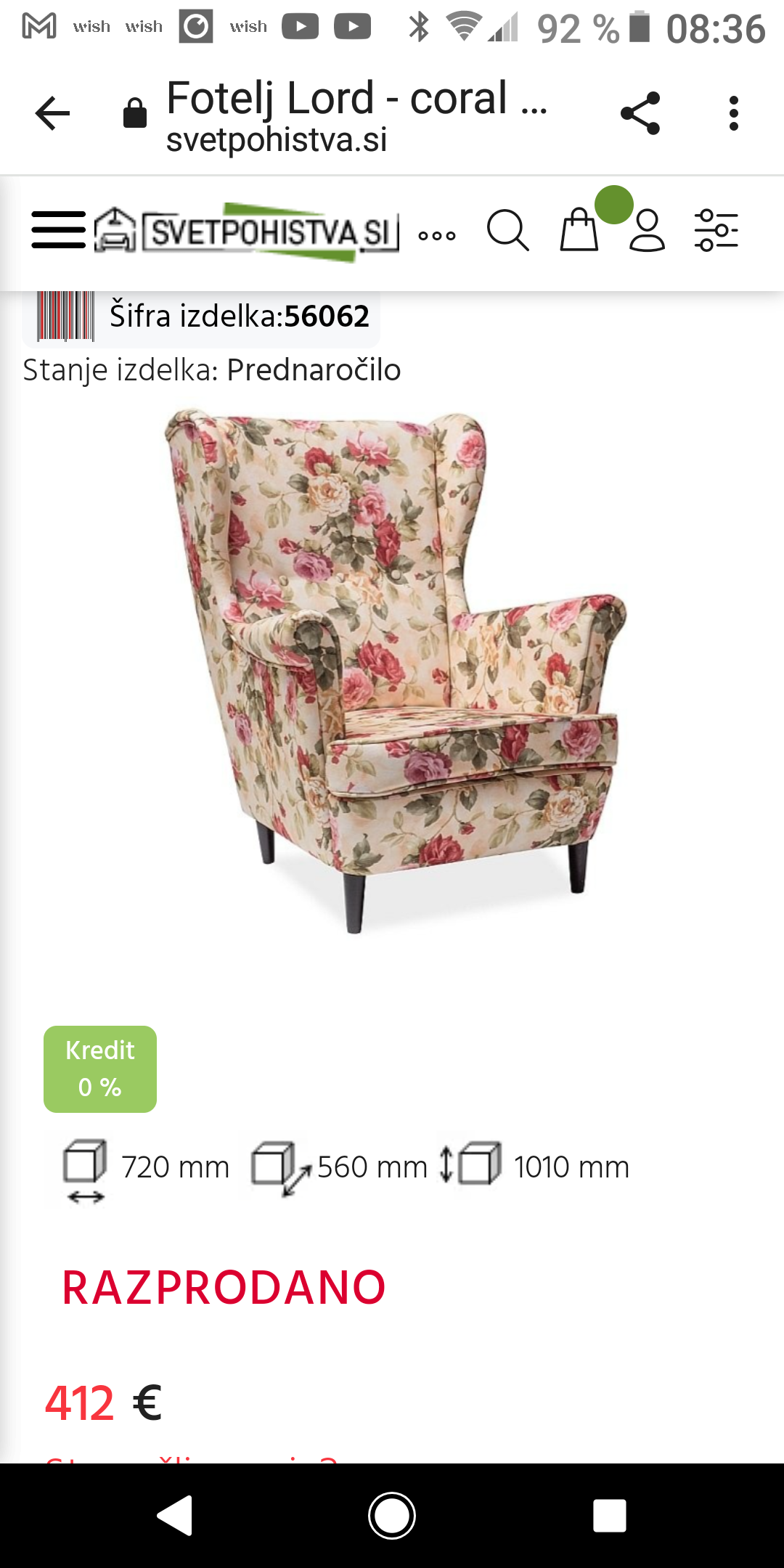Open the hamburger menu of the shop
The image size is (784, 1568).
[59, 230]
